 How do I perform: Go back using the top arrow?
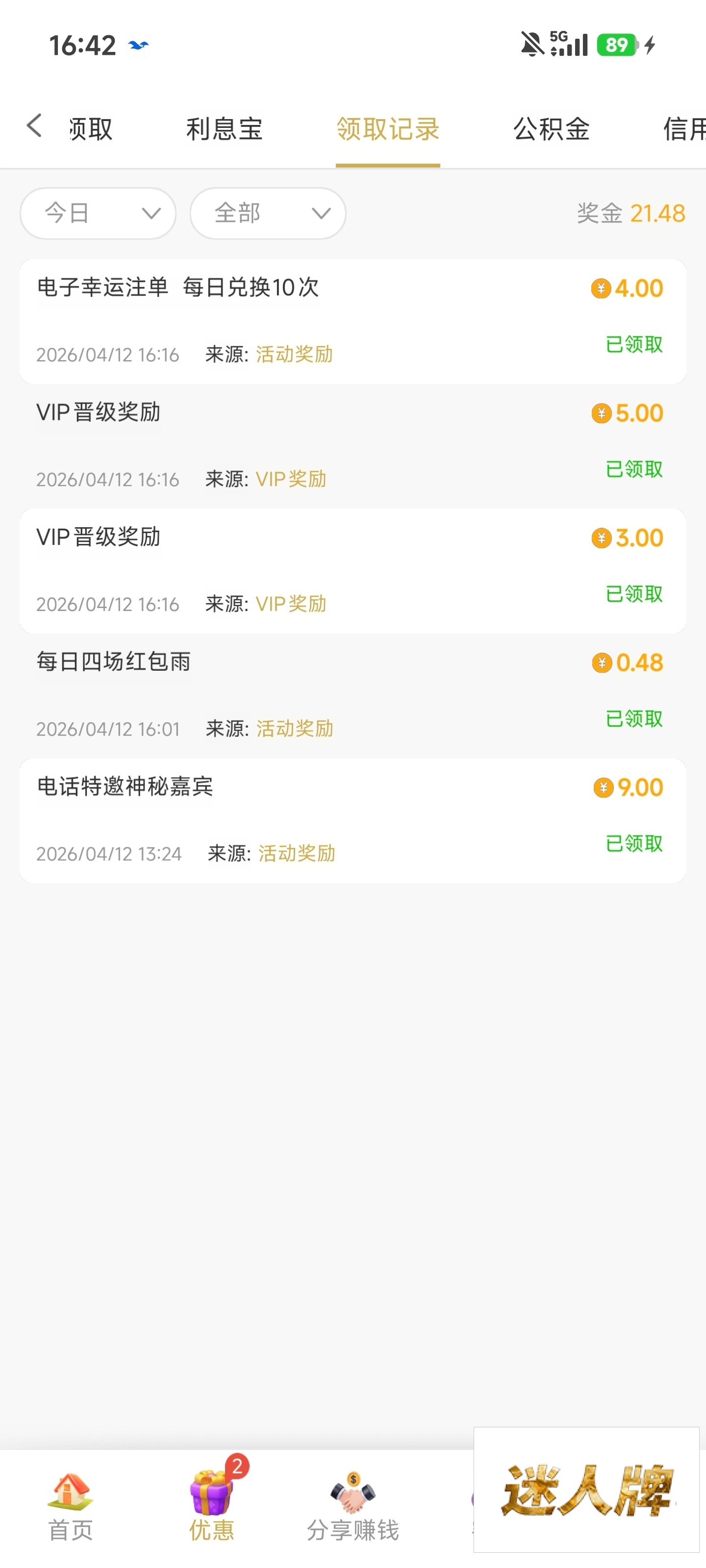point(35,126)
